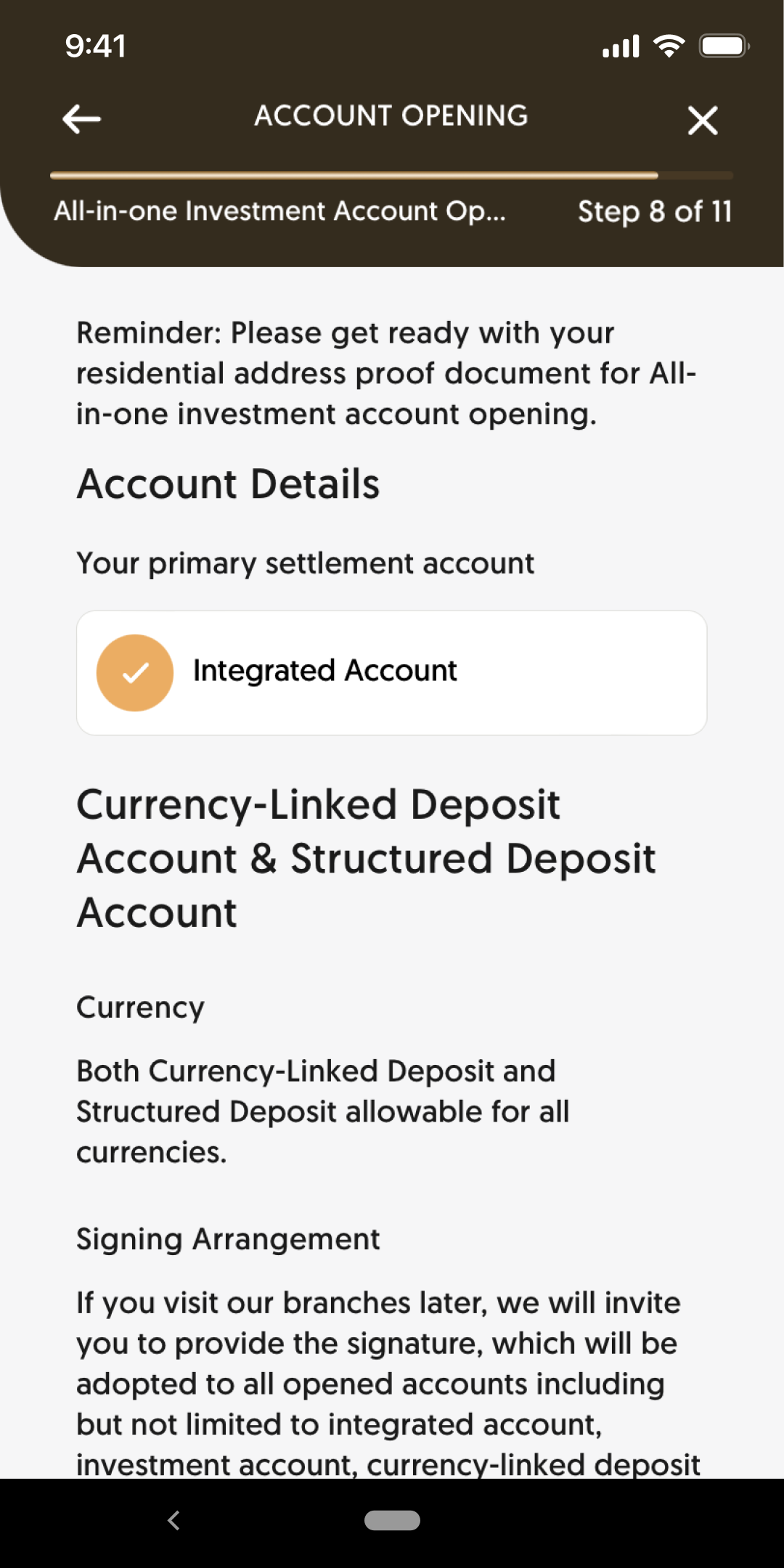Tap the orange checkmark circle icon
784x1568 pixels.
pos(136,673)
